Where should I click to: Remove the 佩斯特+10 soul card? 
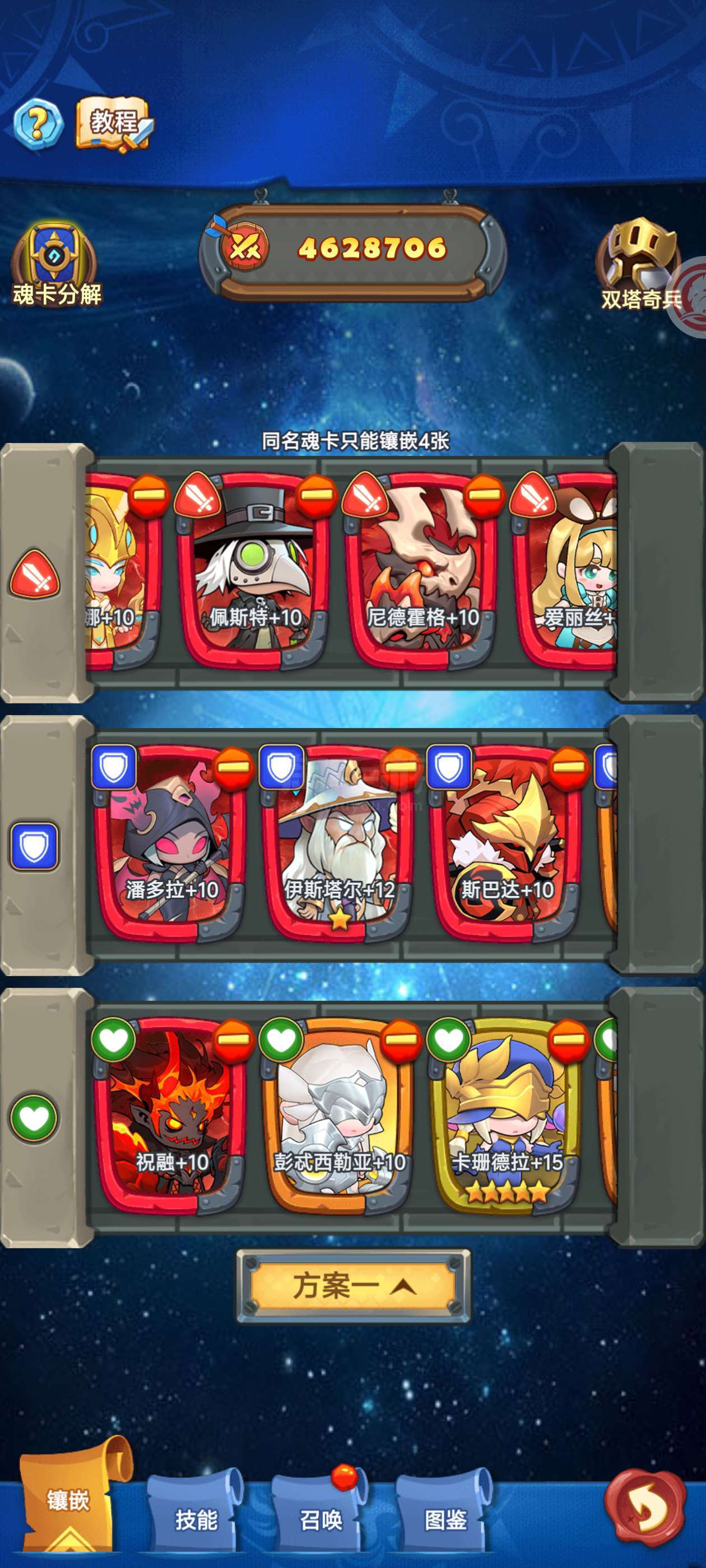point(317,496)
